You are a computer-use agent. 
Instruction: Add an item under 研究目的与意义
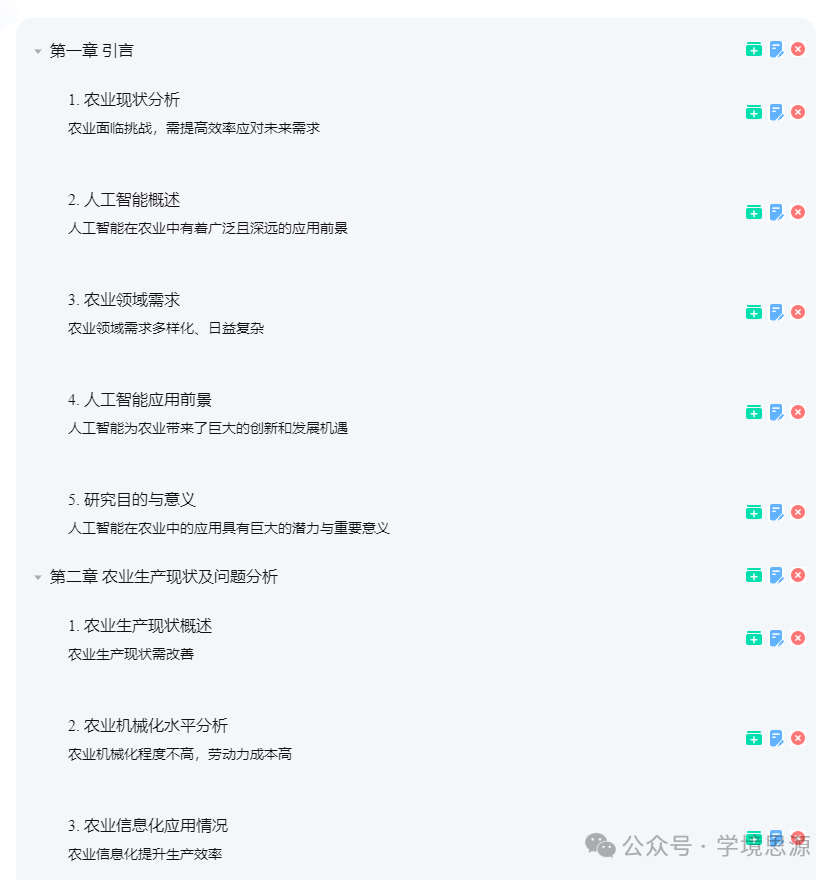(753, 512)
